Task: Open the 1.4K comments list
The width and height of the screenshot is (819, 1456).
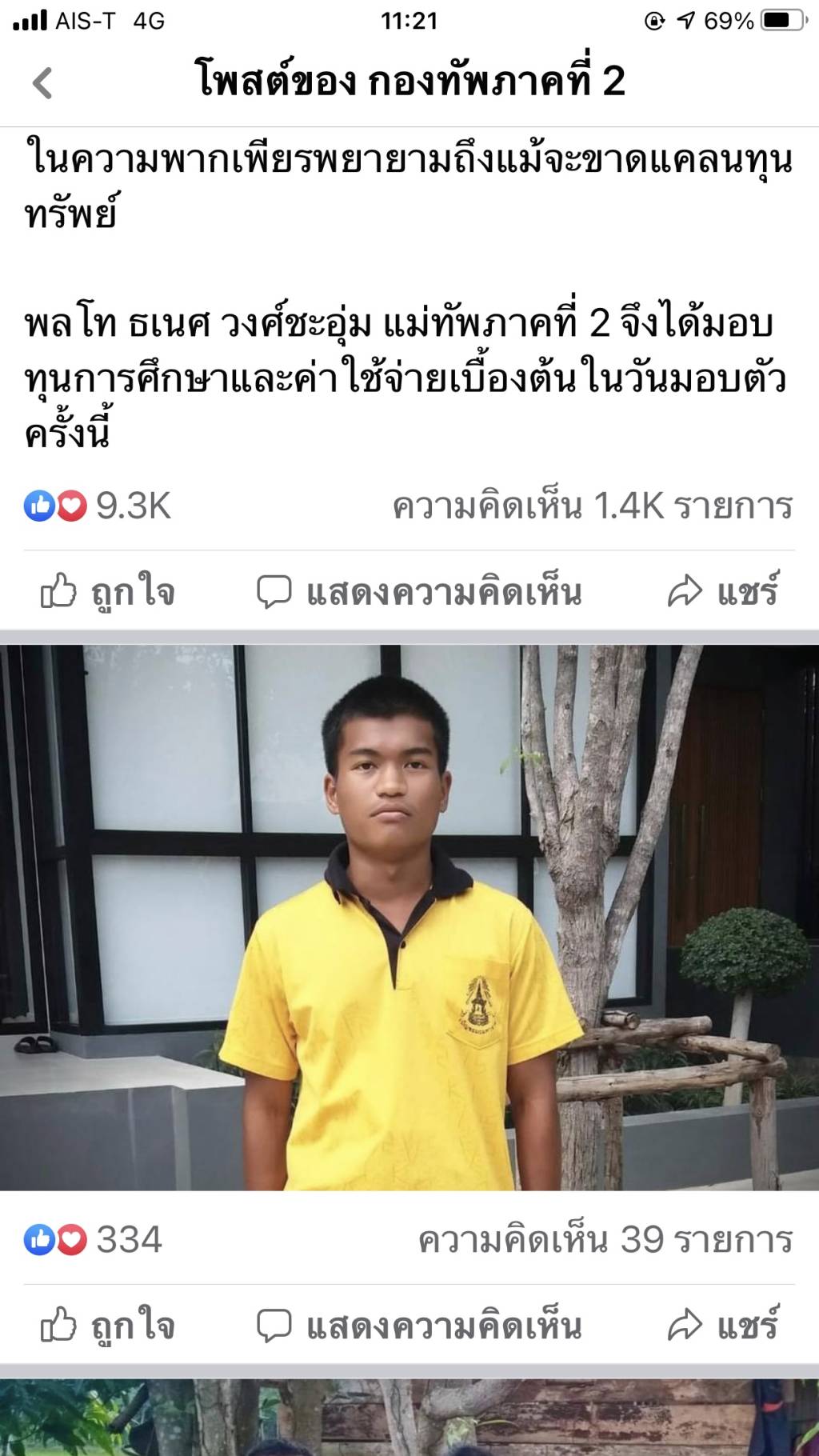Action: click(592, 506)
